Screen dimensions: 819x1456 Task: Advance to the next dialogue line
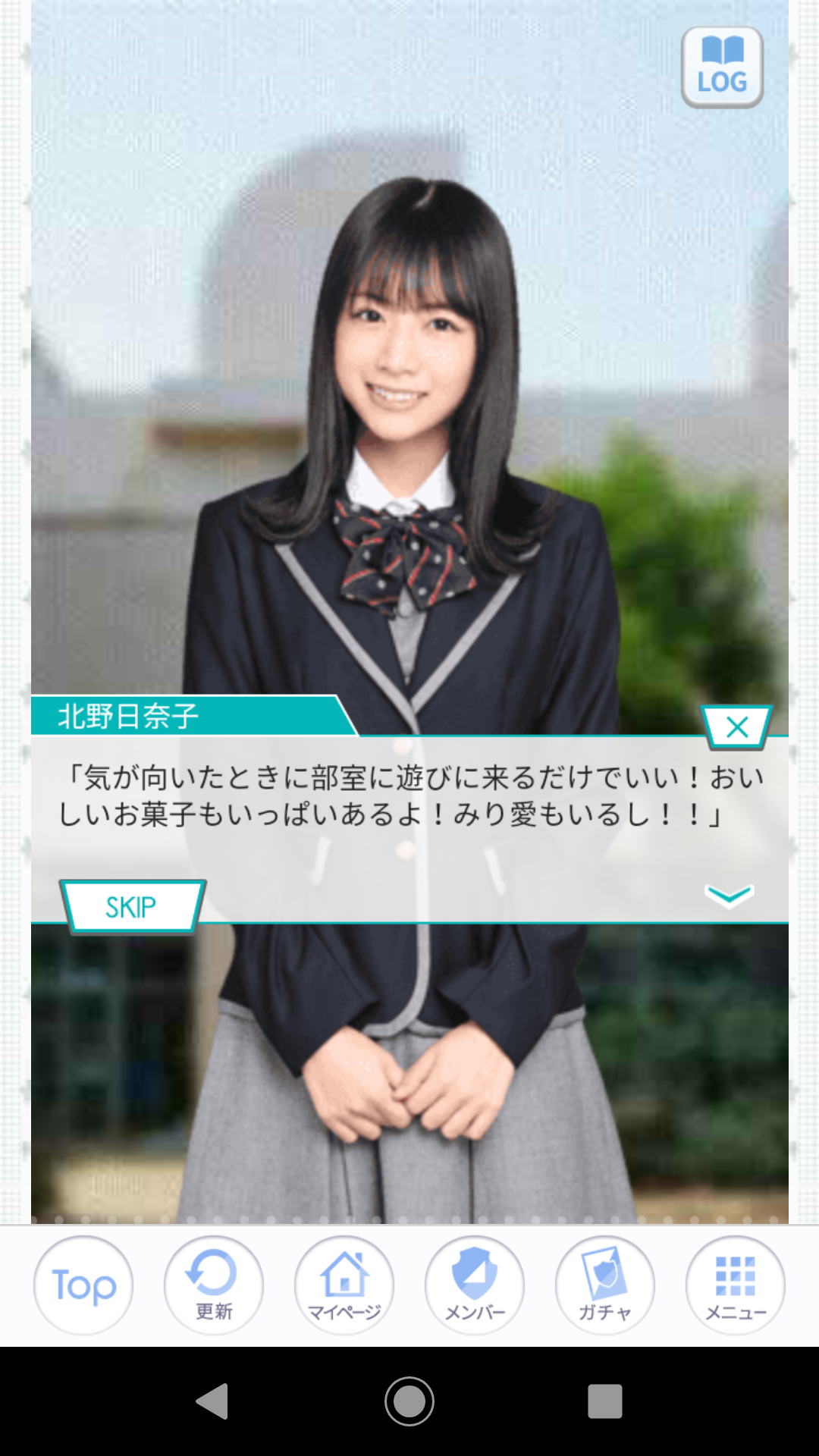(728, 896)
